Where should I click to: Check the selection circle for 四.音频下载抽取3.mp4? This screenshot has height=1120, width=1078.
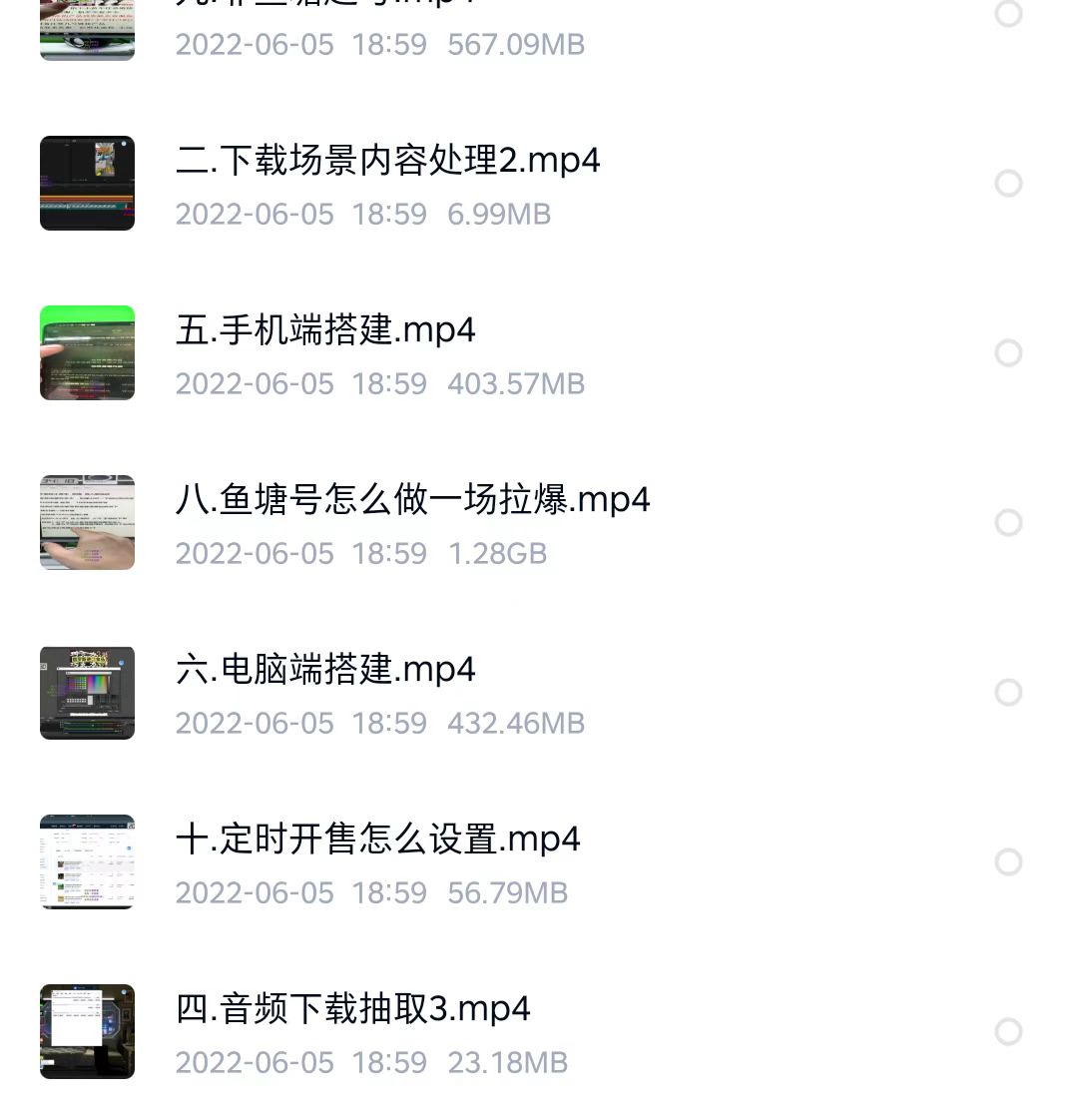pos(1008,1030)
